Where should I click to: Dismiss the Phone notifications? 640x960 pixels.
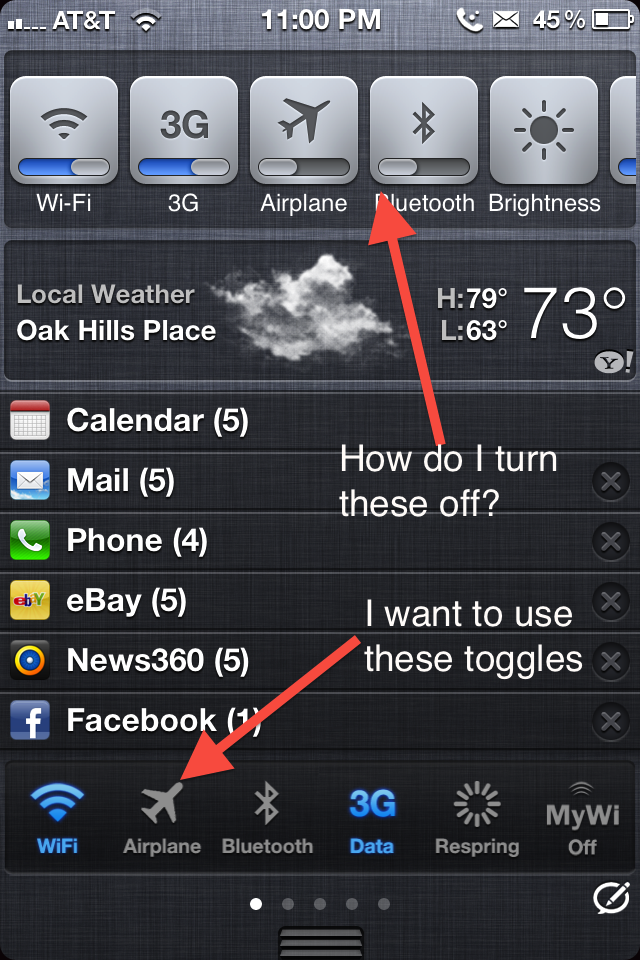[x=610, y=542]
